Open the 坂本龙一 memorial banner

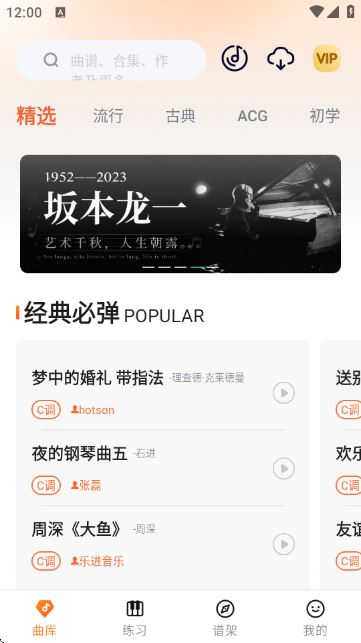click(x=180, y=214)
